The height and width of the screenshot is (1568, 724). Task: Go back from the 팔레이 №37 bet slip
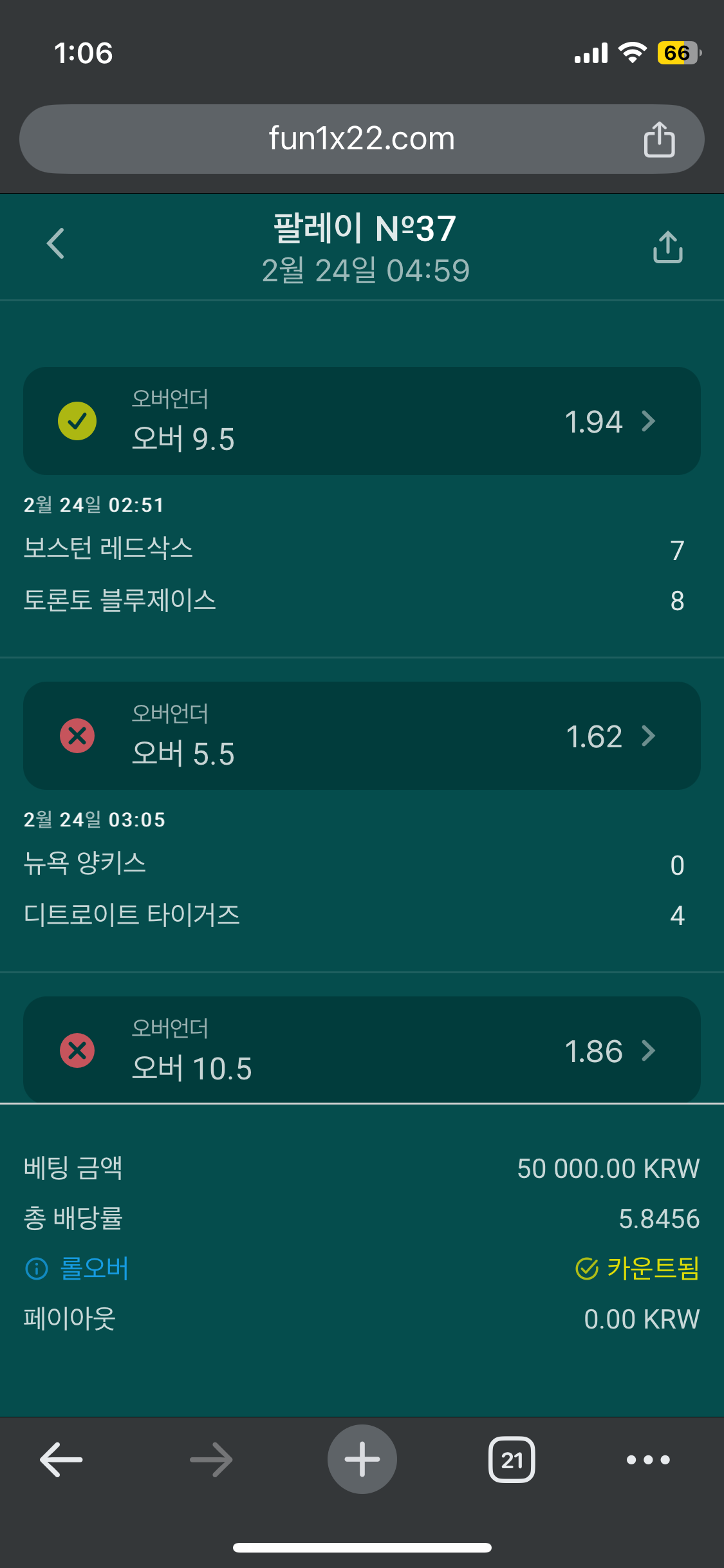[56, 244]
